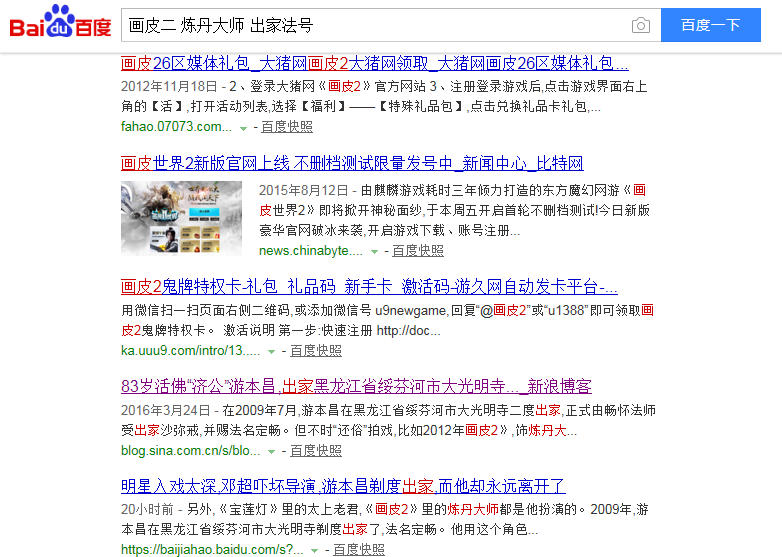View 百度快照 for the ka.uuu9.com result
Image resolution: width=782 pixels, height=557 pixels.
pos(316,351)
